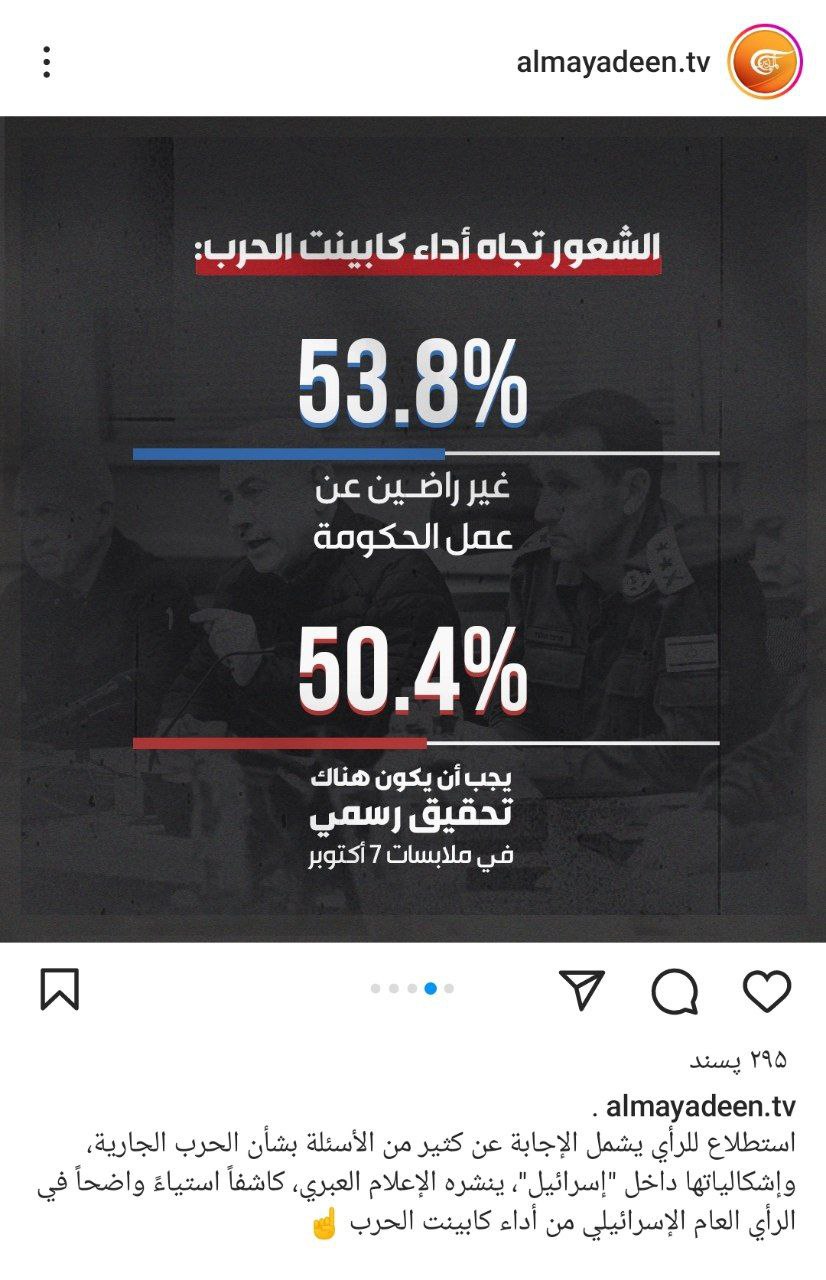Open almayadeen.tv username in header
This screenshot has height=1280, width=826.
tap(613, 63)
